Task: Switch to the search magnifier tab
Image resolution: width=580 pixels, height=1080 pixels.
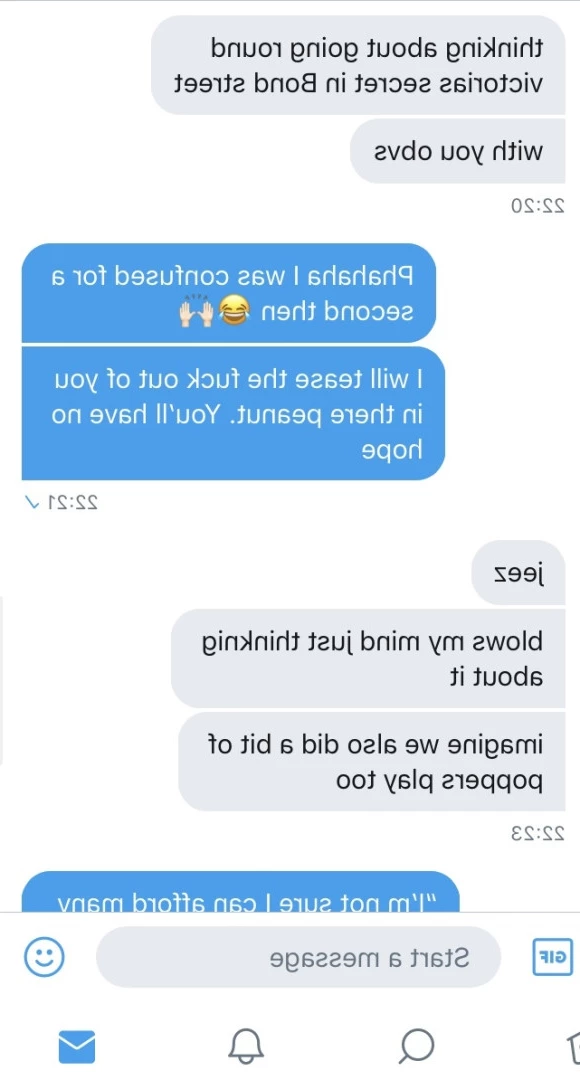Action: click(x=417, y=1047)
